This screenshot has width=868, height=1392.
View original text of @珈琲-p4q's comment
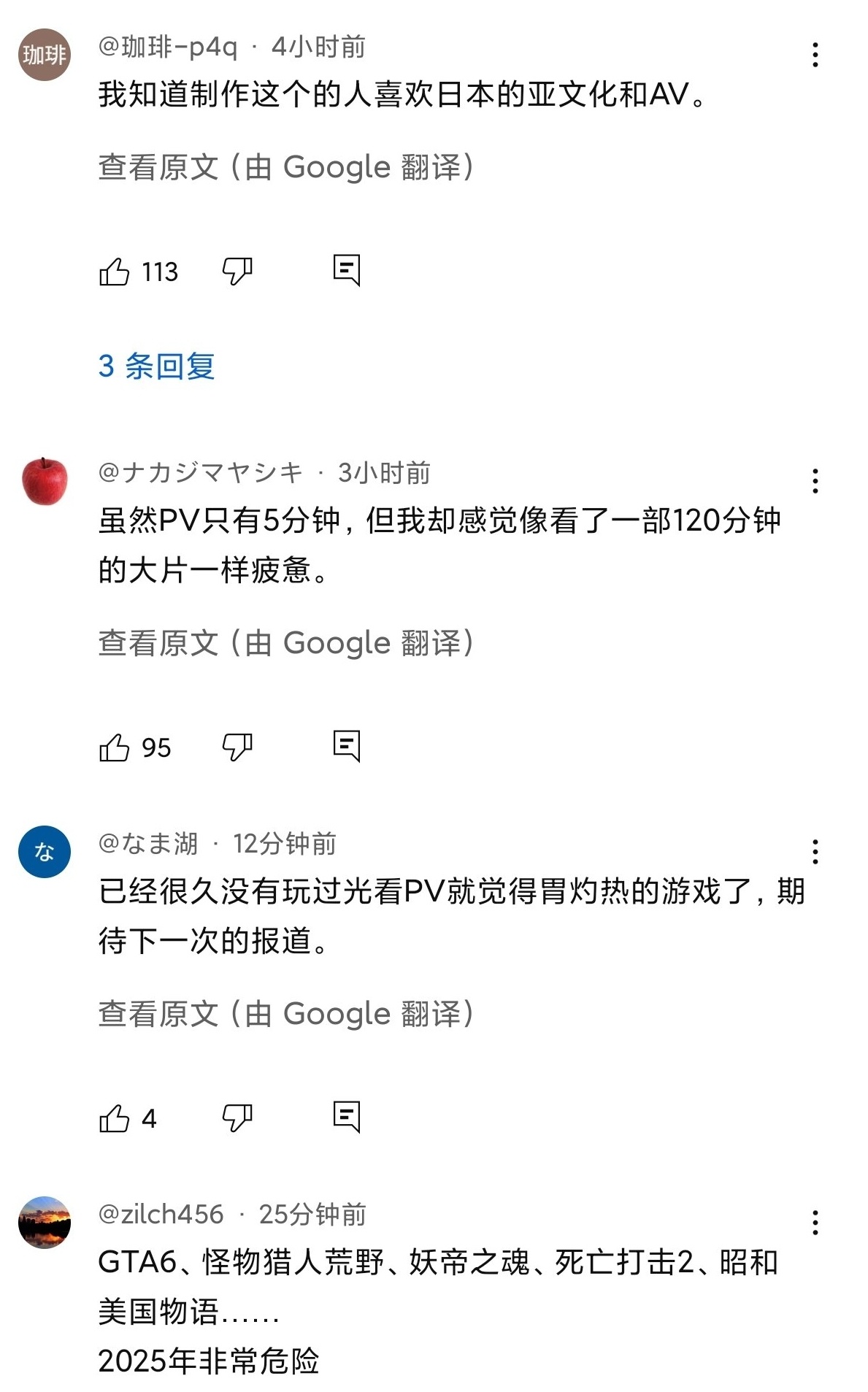[x=286, y=168]
